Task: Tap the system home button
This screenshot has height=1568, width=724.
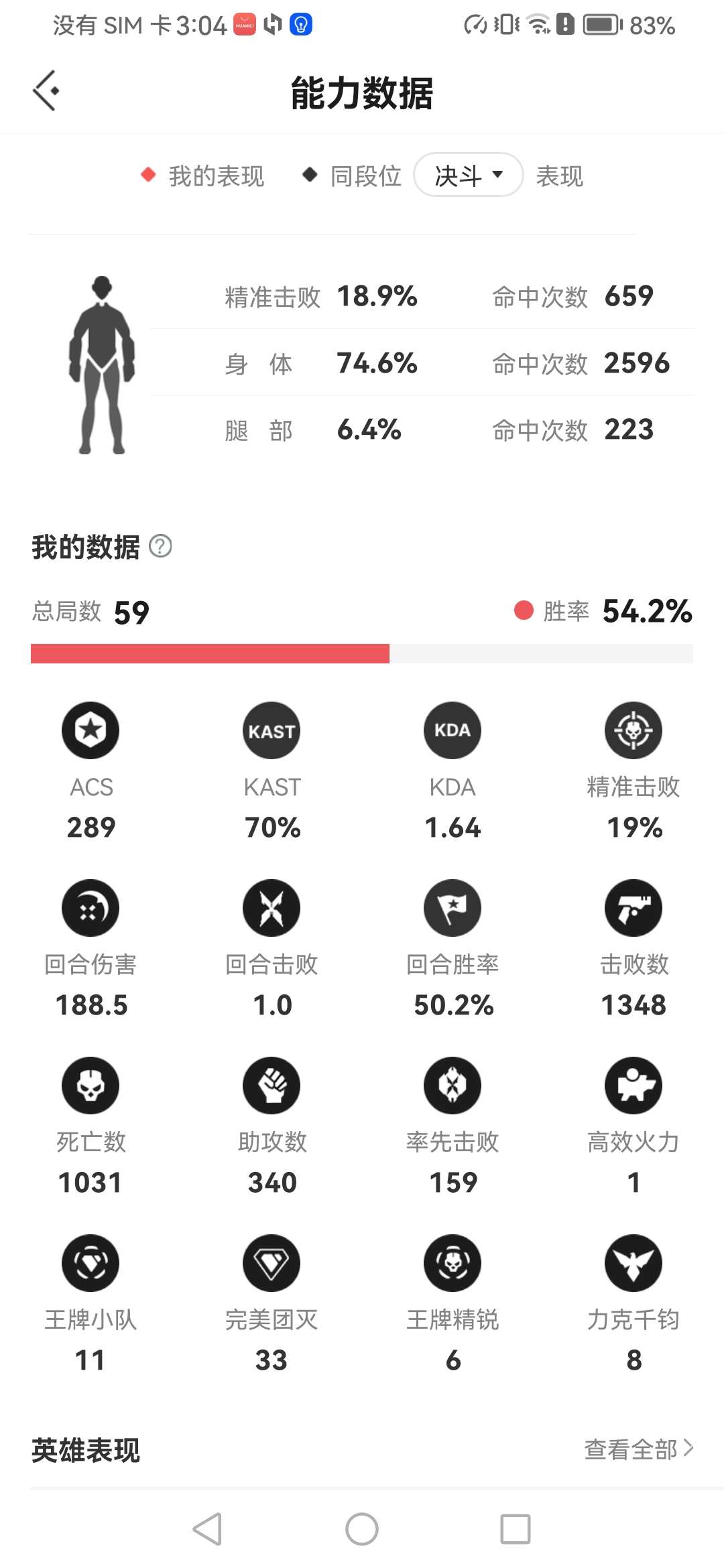Action: [x=362, y=1529]
